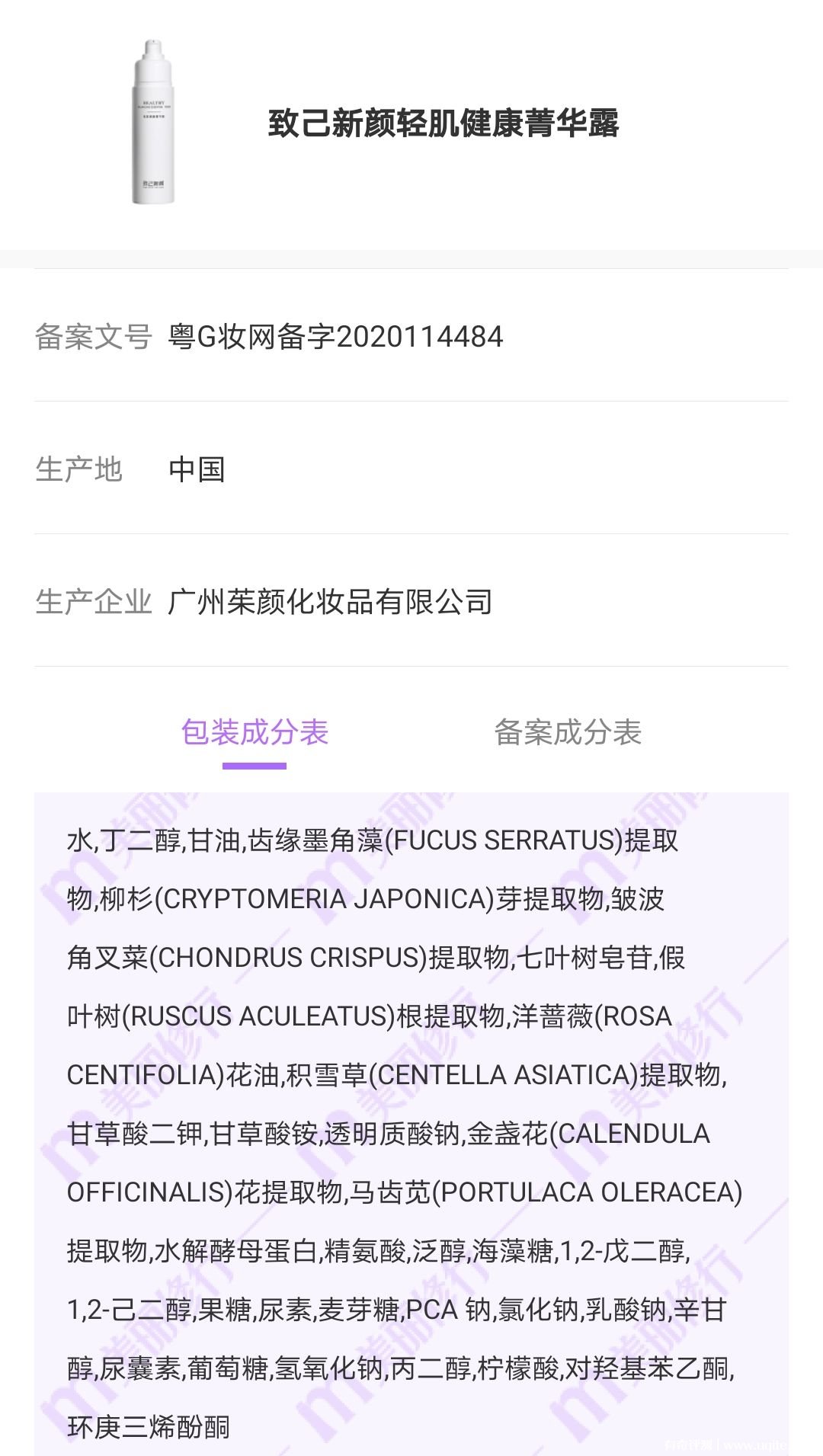
Task: Select the 包装成分表 tab
Action: (255, 732)
